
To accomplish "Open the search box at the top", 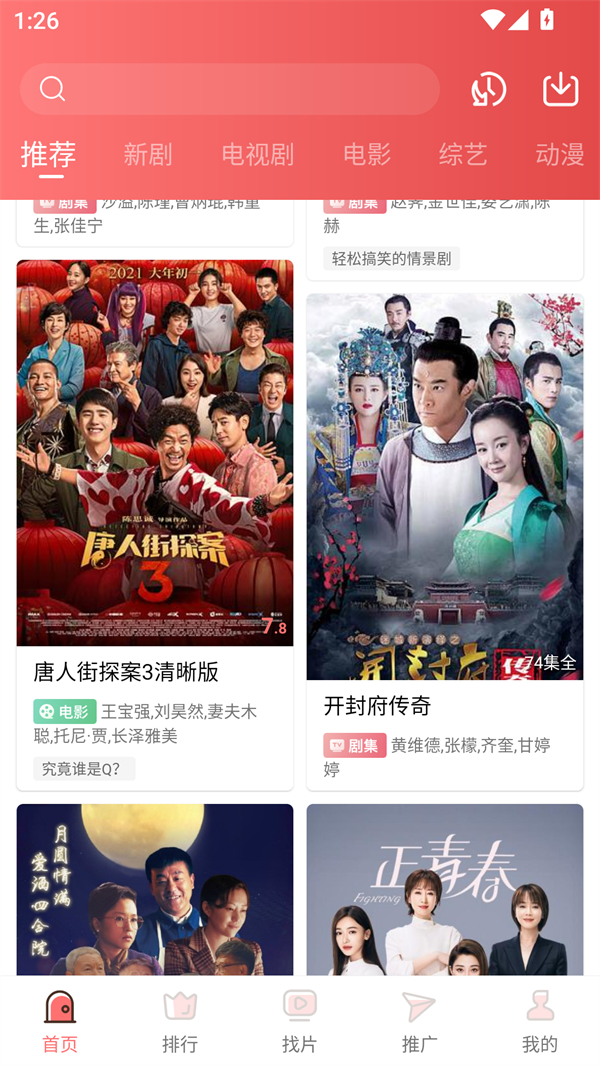I will point(230,90).
